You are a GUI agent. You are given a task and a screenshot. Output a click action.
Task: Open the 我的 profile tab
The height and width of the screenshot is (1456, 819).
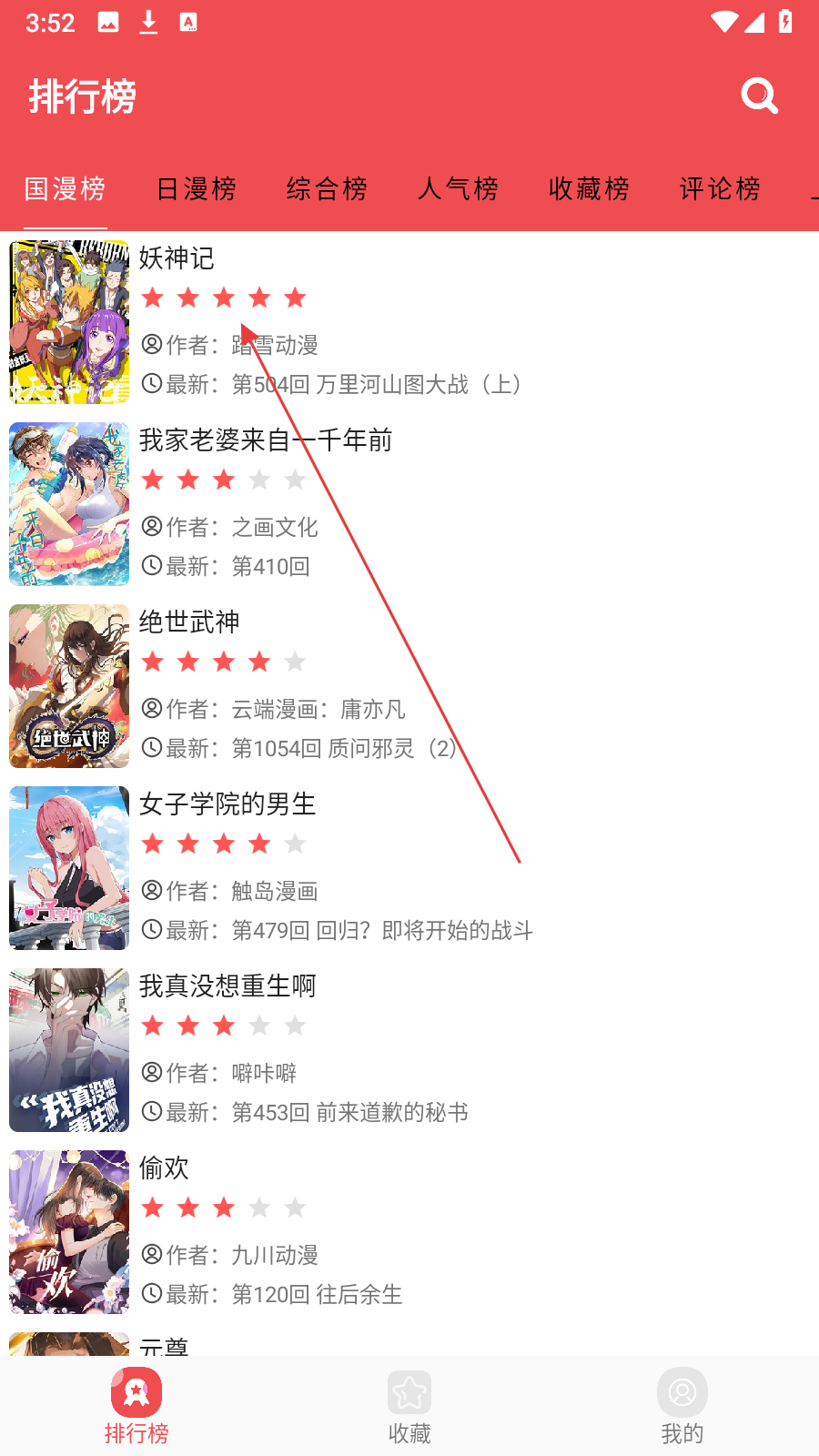(682, 1407)
